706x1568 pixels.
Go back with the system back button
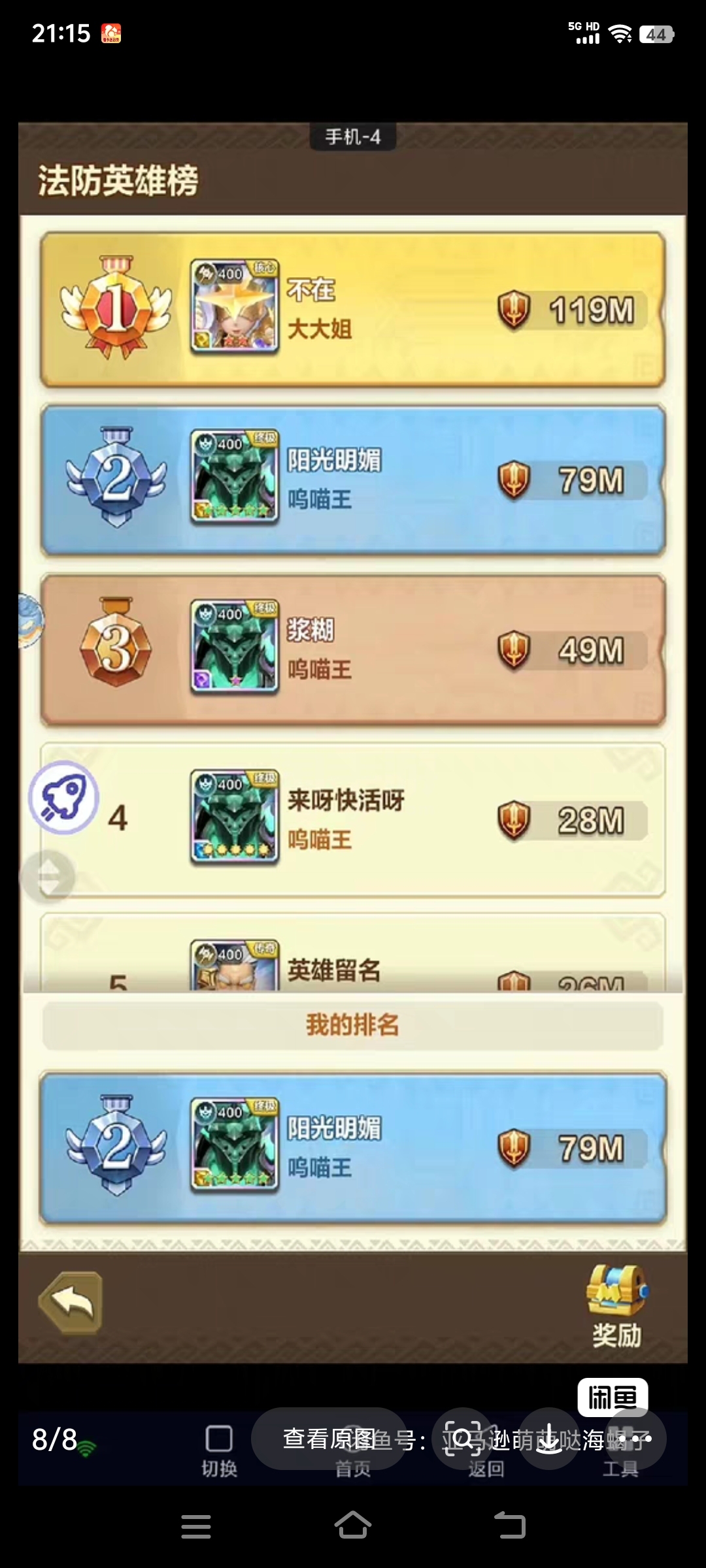coord(511,1526)
